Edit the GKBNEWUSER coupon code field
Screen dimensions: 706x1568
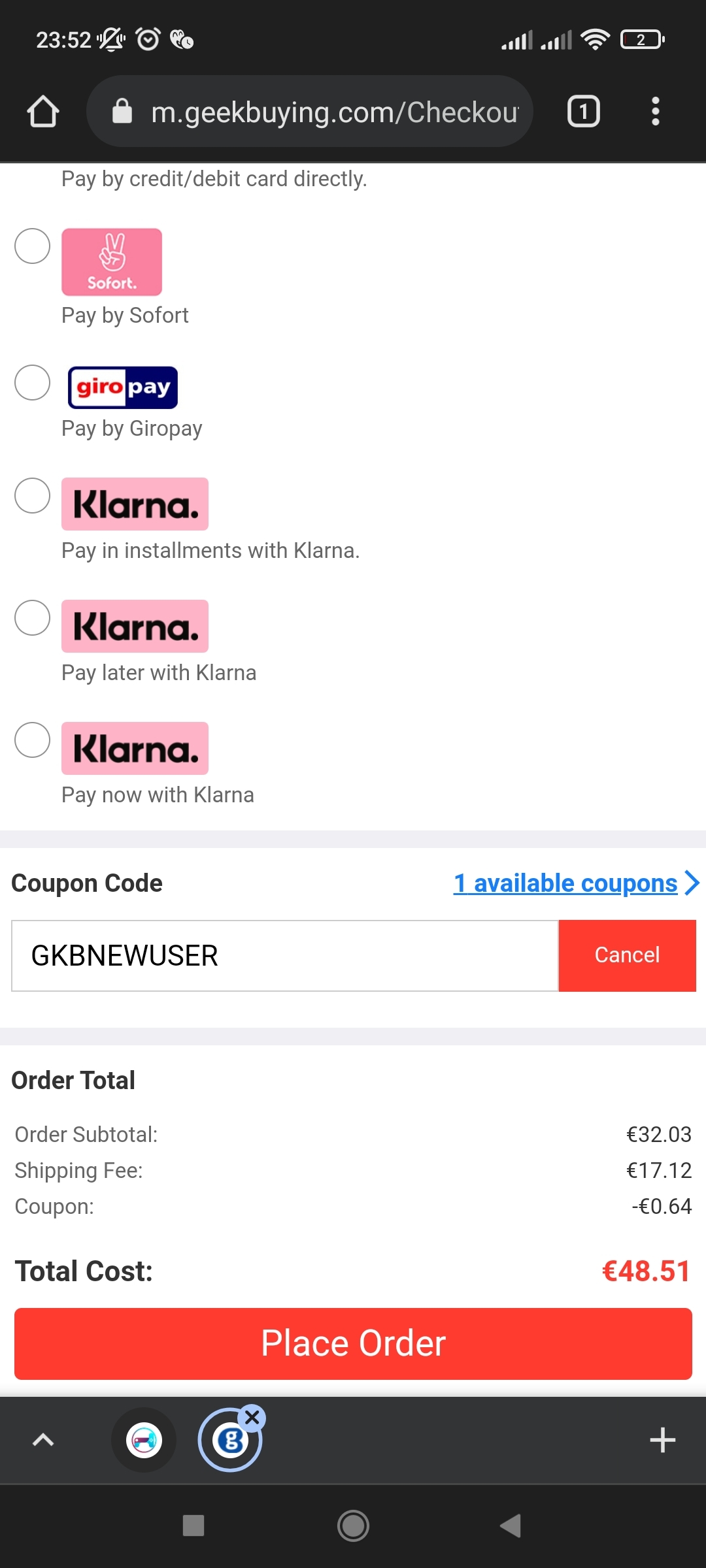point(285,956)
